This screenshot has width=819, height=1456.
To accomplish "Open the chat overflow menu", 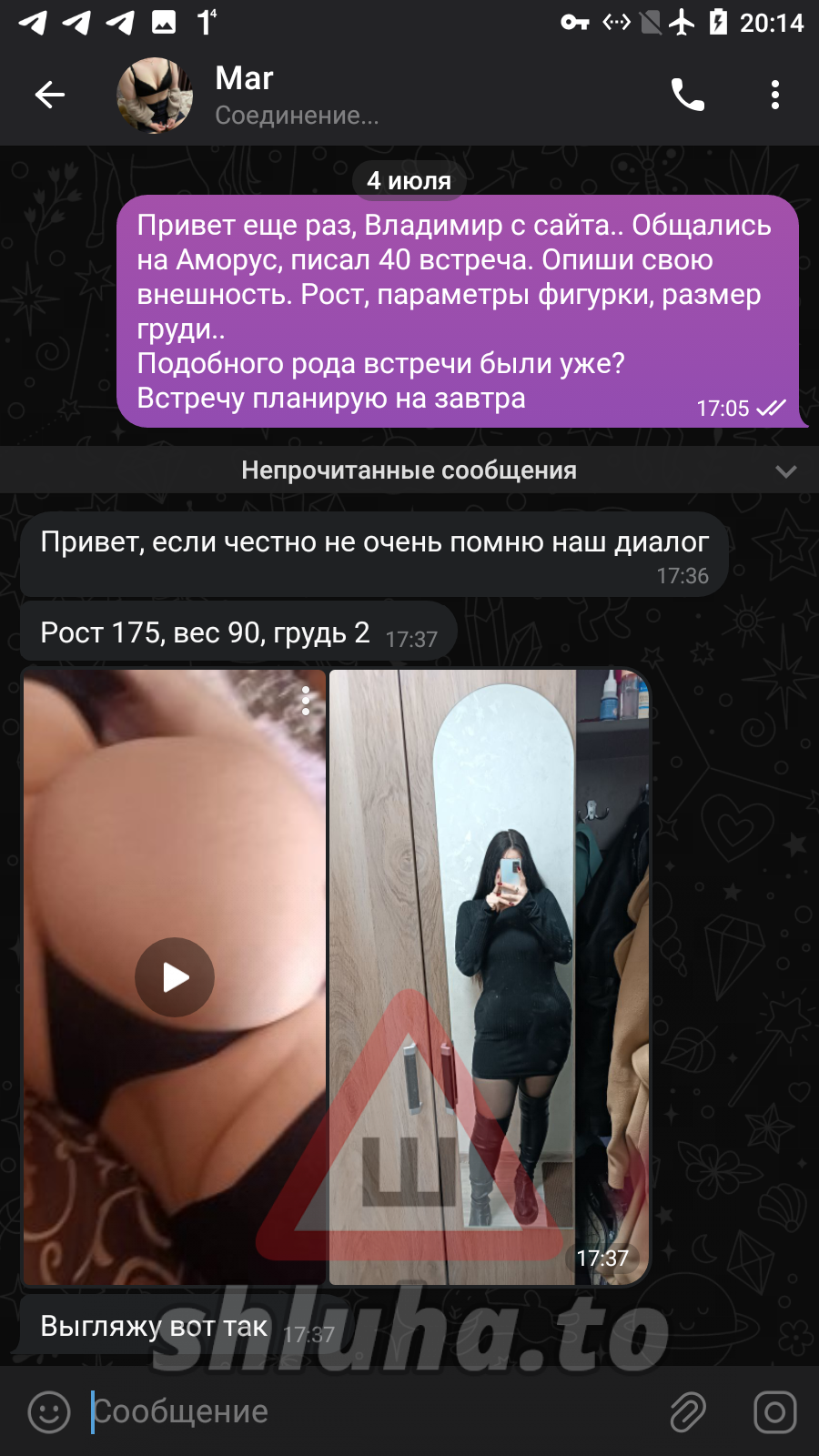I will (x=774, y=94).
